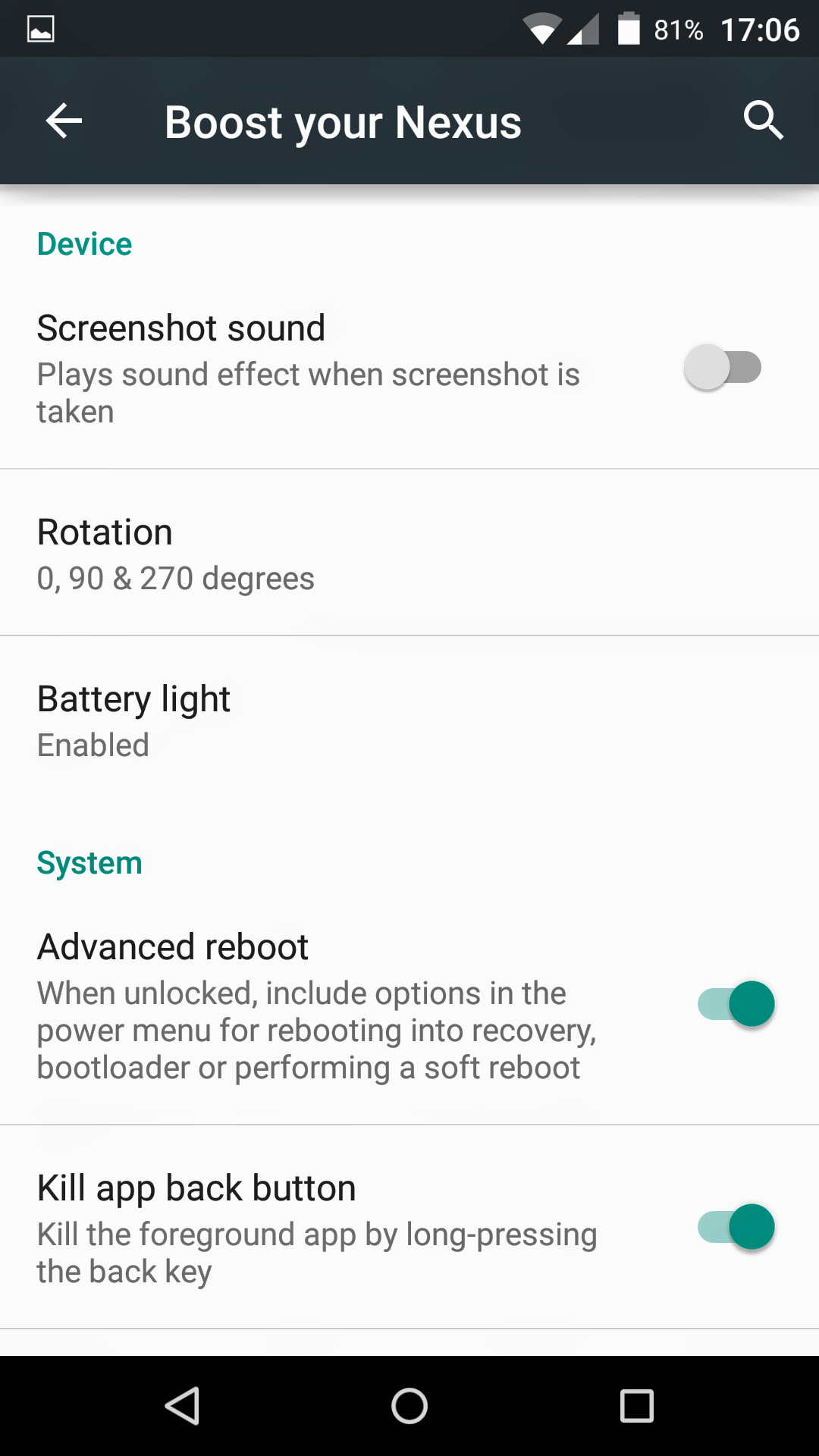Open the Battery light setting

(409, 720)
